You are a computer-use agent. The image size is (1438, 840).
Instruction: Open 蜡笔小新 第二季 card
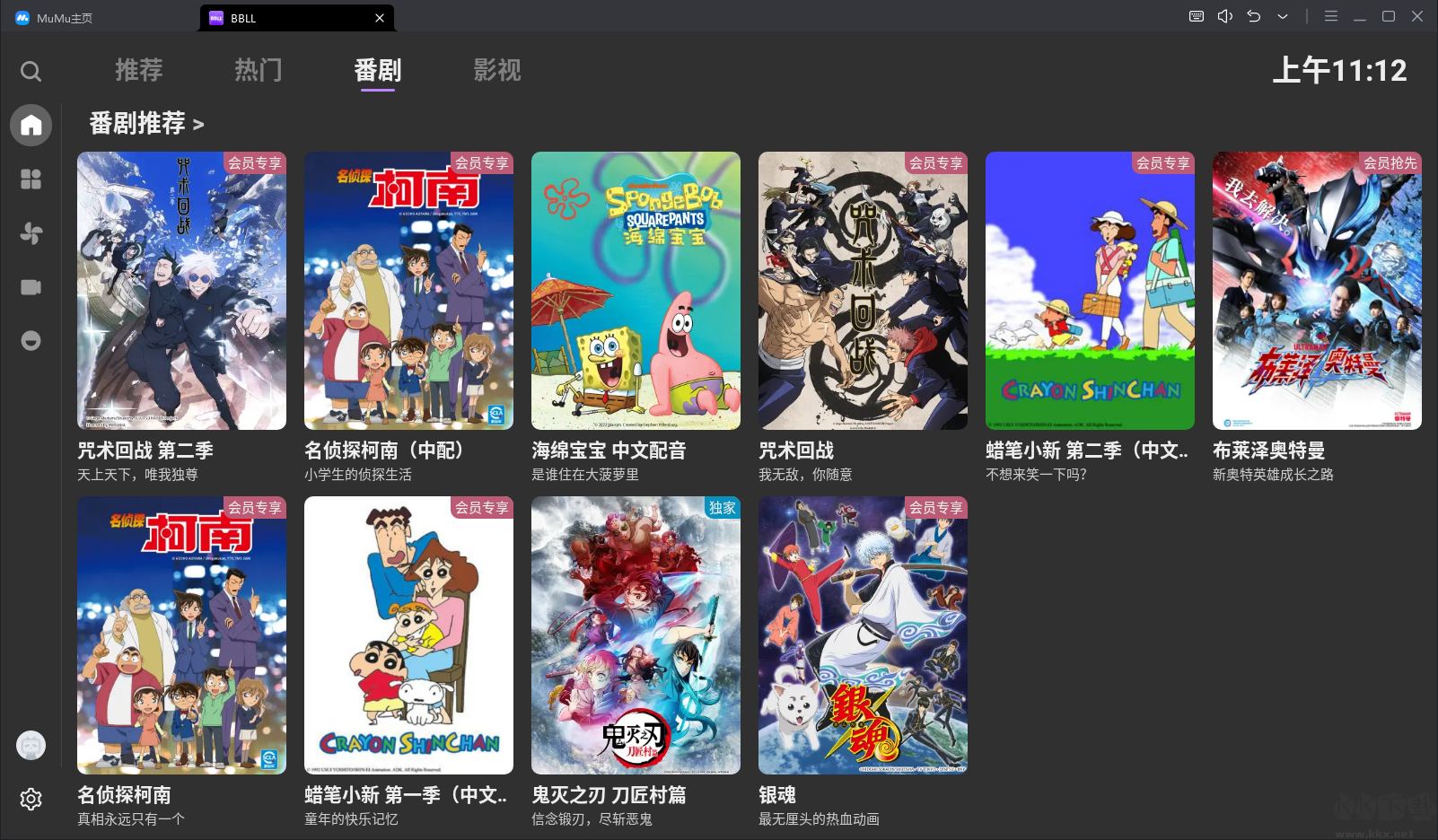click(x=1090, y=291)
